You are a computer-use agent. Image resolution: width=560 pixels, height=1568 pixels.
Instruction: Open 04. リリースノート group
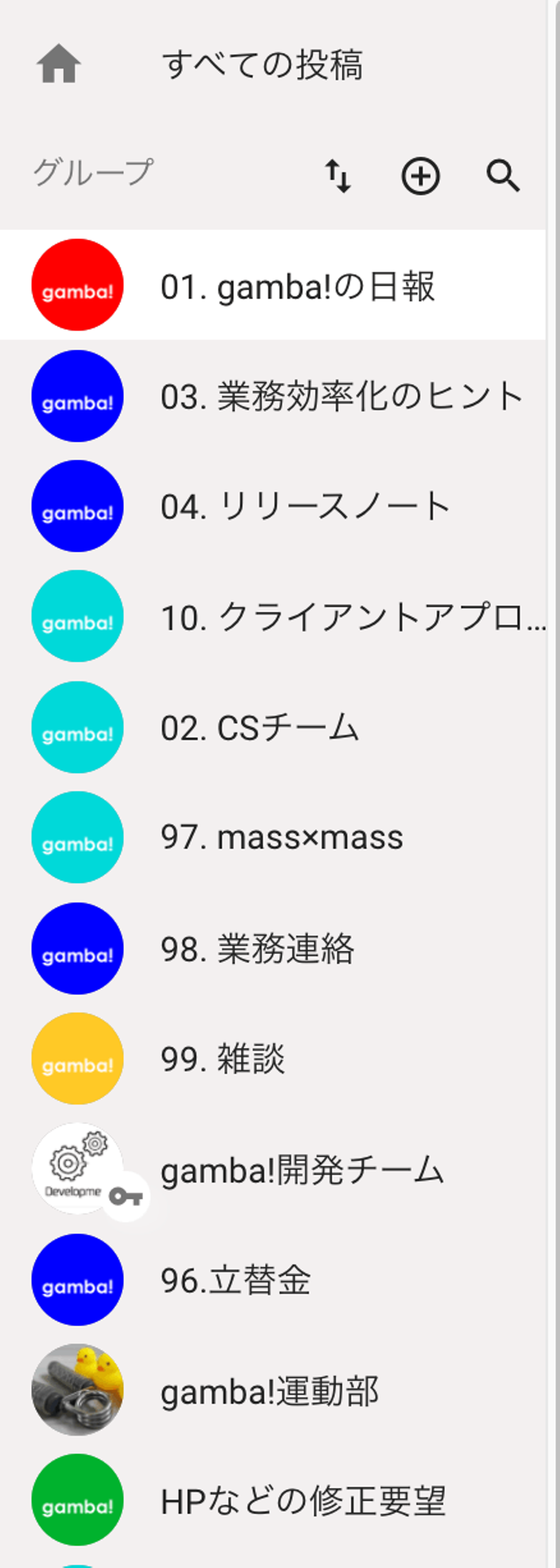pos(304,506)
